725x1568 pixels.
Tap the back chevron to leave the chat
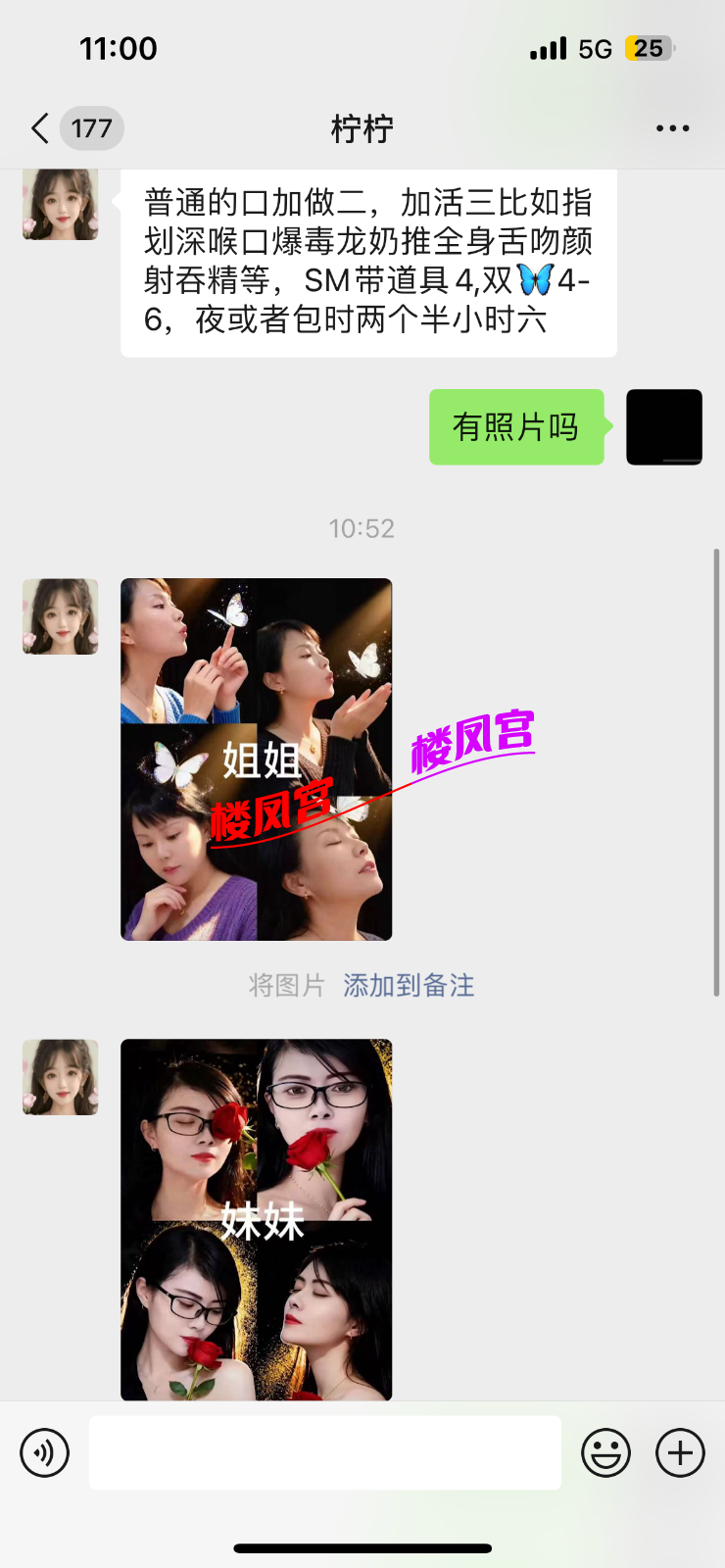pos(38,128)
